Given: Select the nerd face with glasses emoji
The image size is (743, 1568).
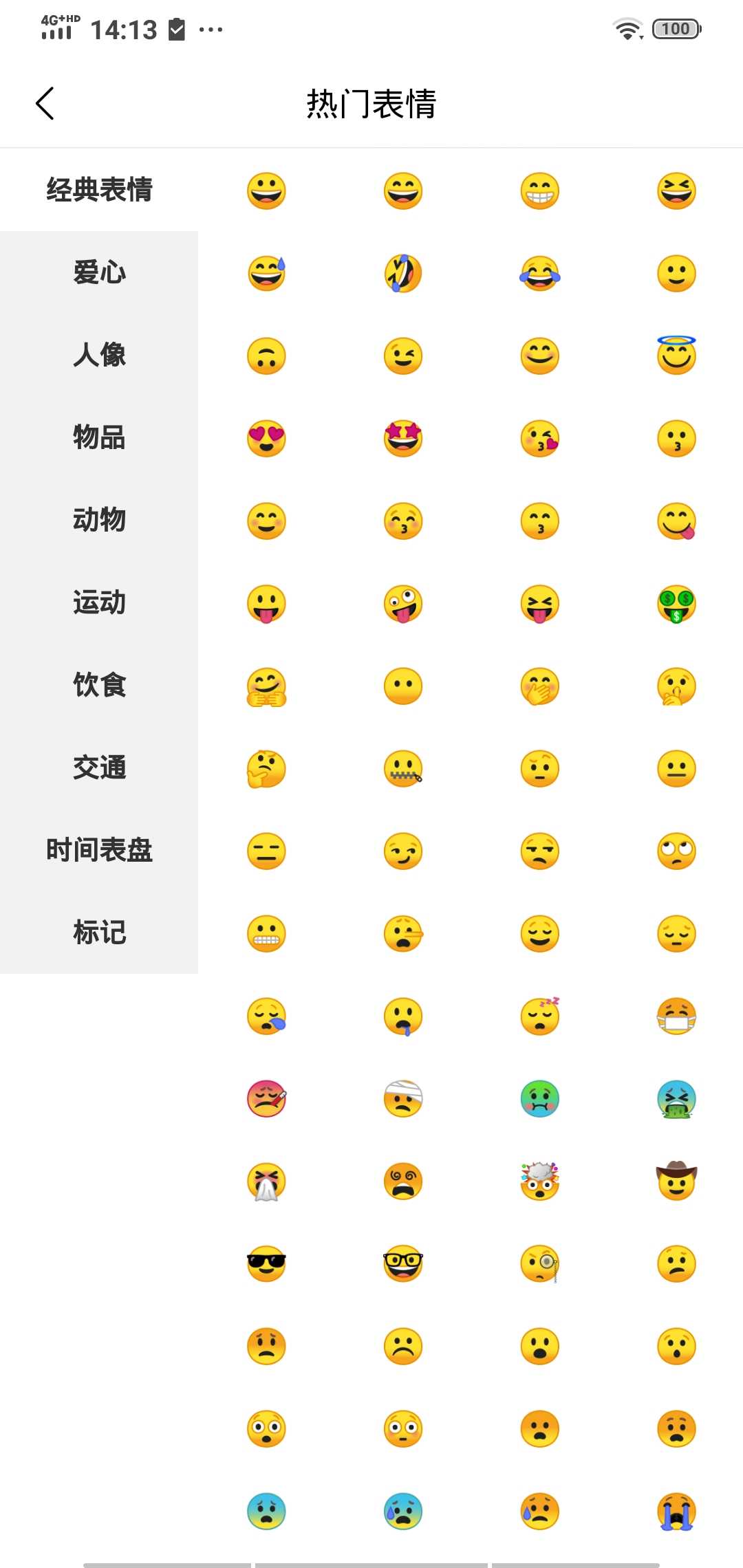Looking at the screenshot, I should click(402, 1264).
